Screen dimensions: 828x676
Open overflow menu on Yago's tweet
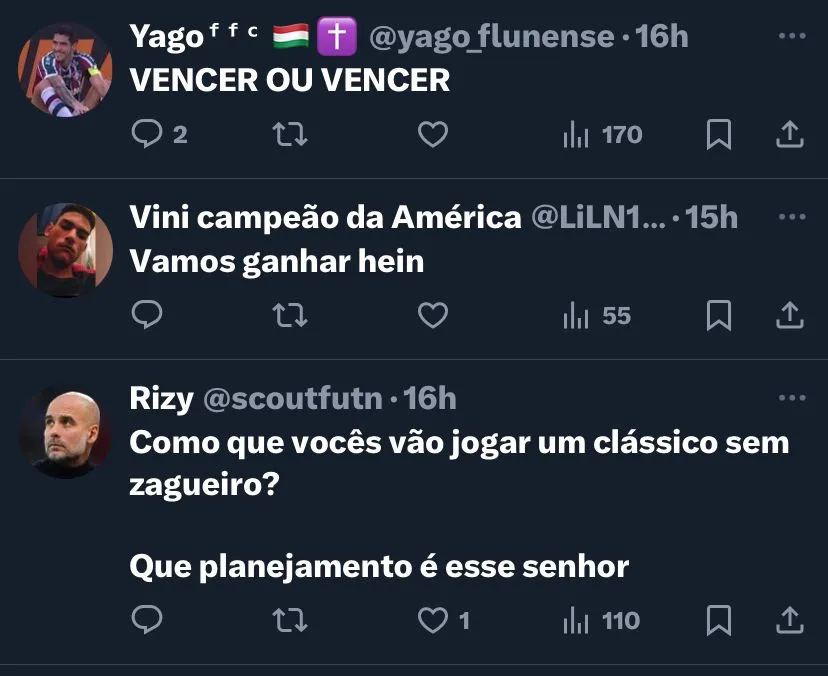tap(791, 36)
